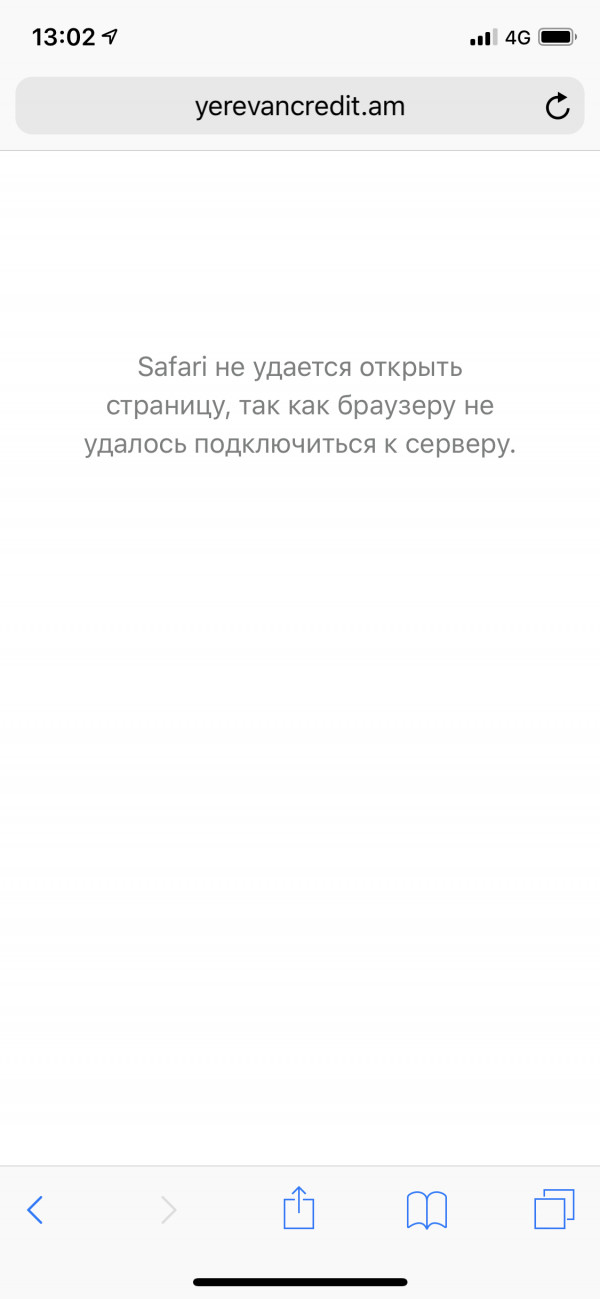Tap the yerevancredit.am address bar
Viewport: 600px width, 1299px height.
point(300,106)
